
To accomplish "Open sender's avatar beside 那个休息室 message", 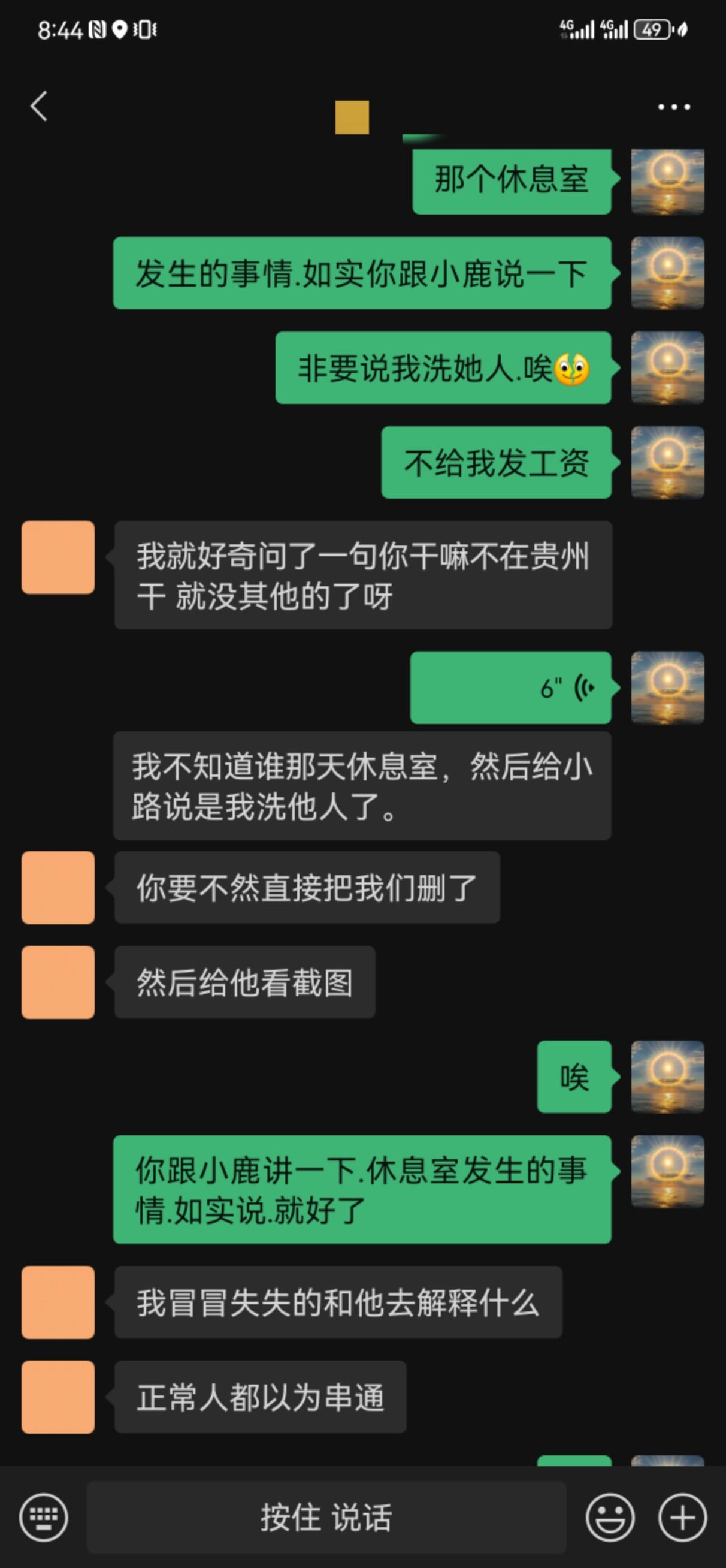I will pyautogui.click(x=667, y=182).
